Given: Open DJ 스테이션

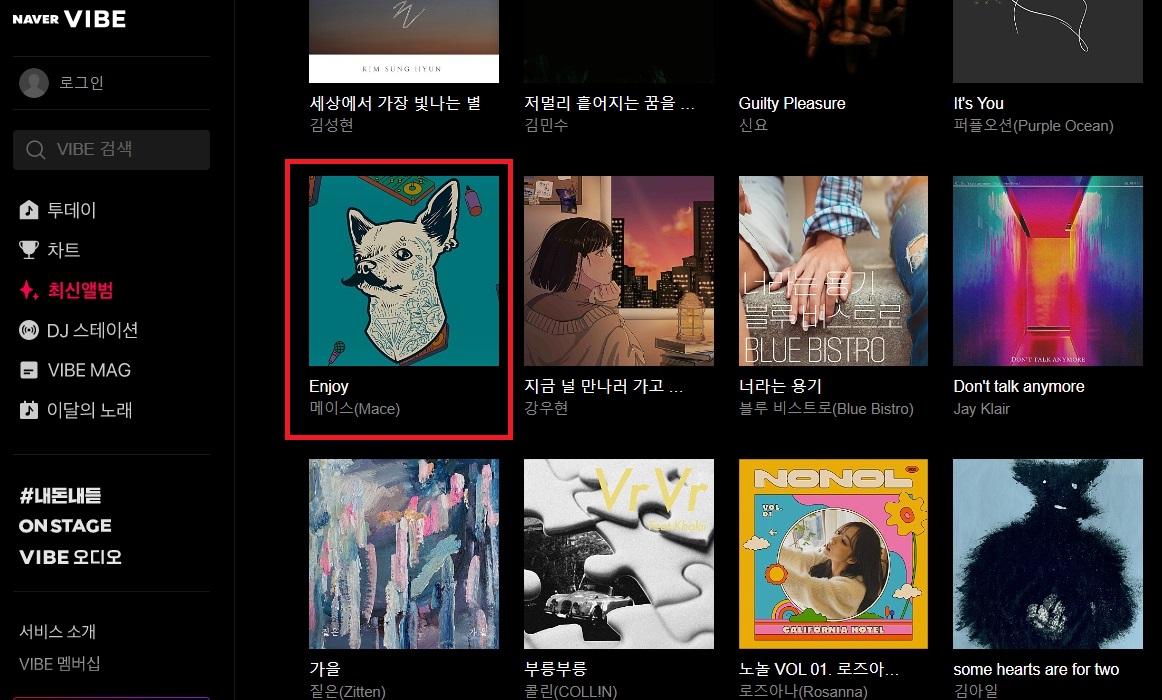Looking at the screenshot, I should click(x=92, y=330).
